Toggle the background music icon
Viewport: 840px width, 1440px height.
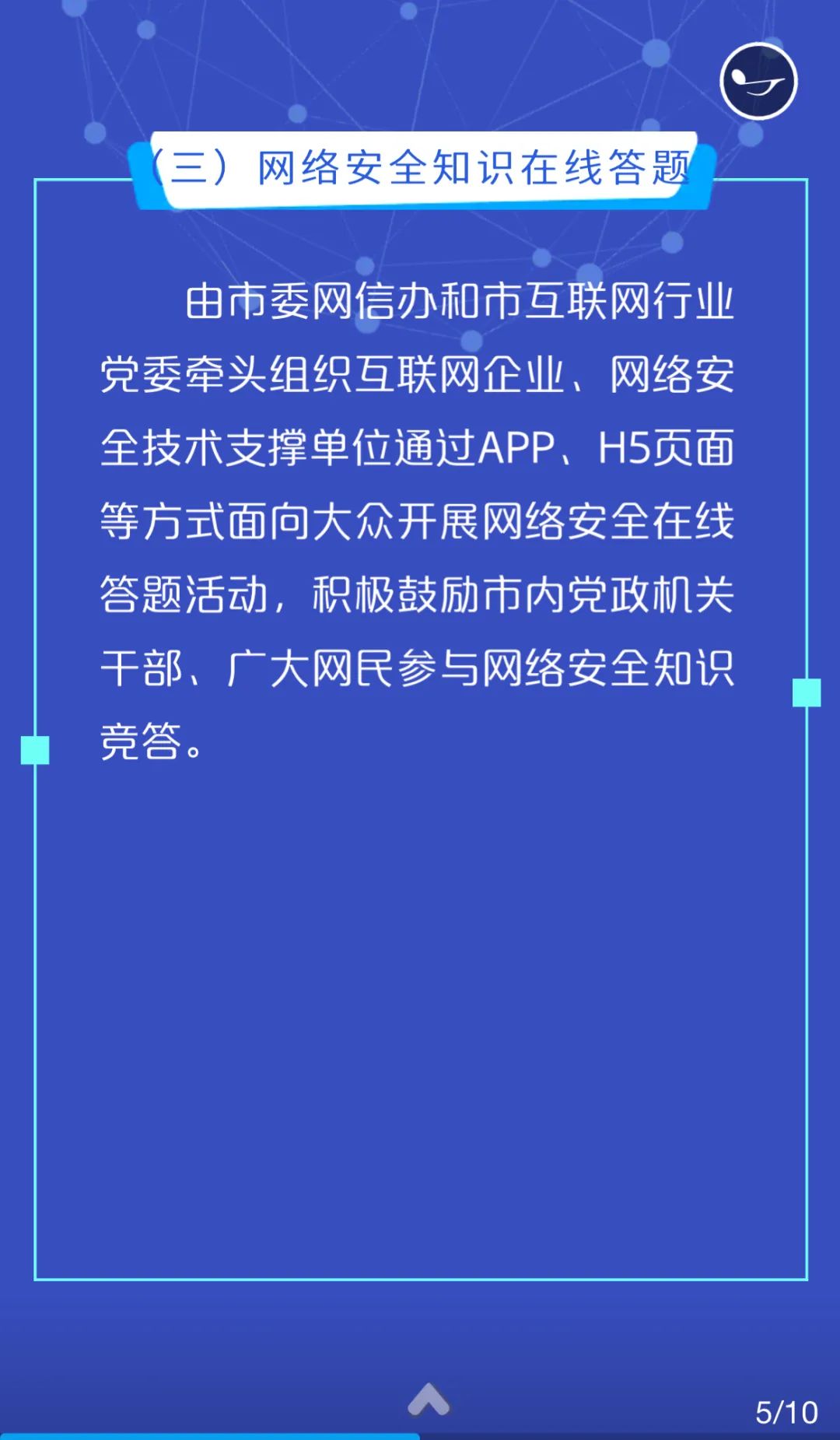tap(758, 81)
